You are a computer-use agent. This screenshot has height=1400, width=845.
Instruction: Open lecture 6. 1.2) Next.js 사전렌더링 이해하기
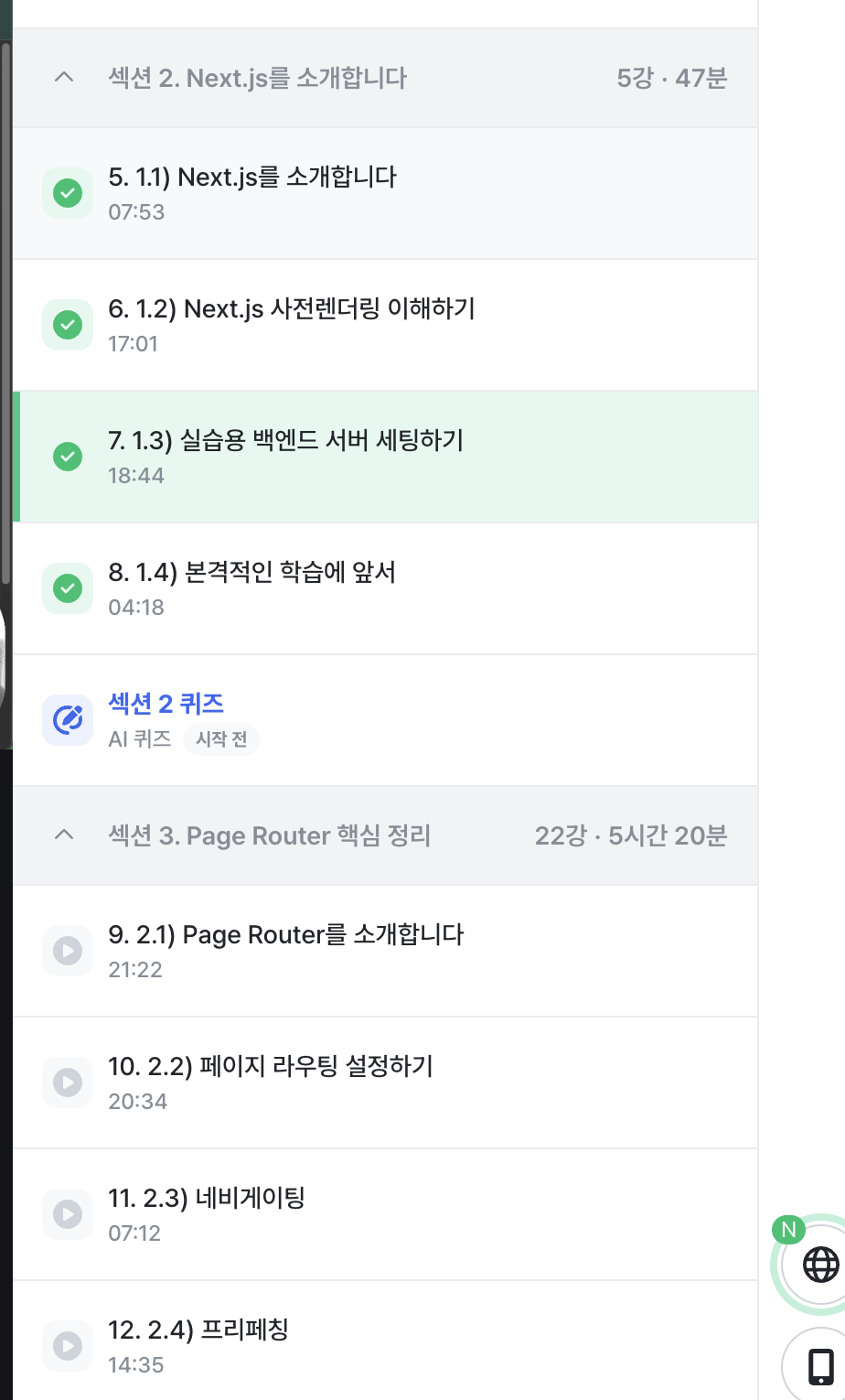[x=291, y=309]
